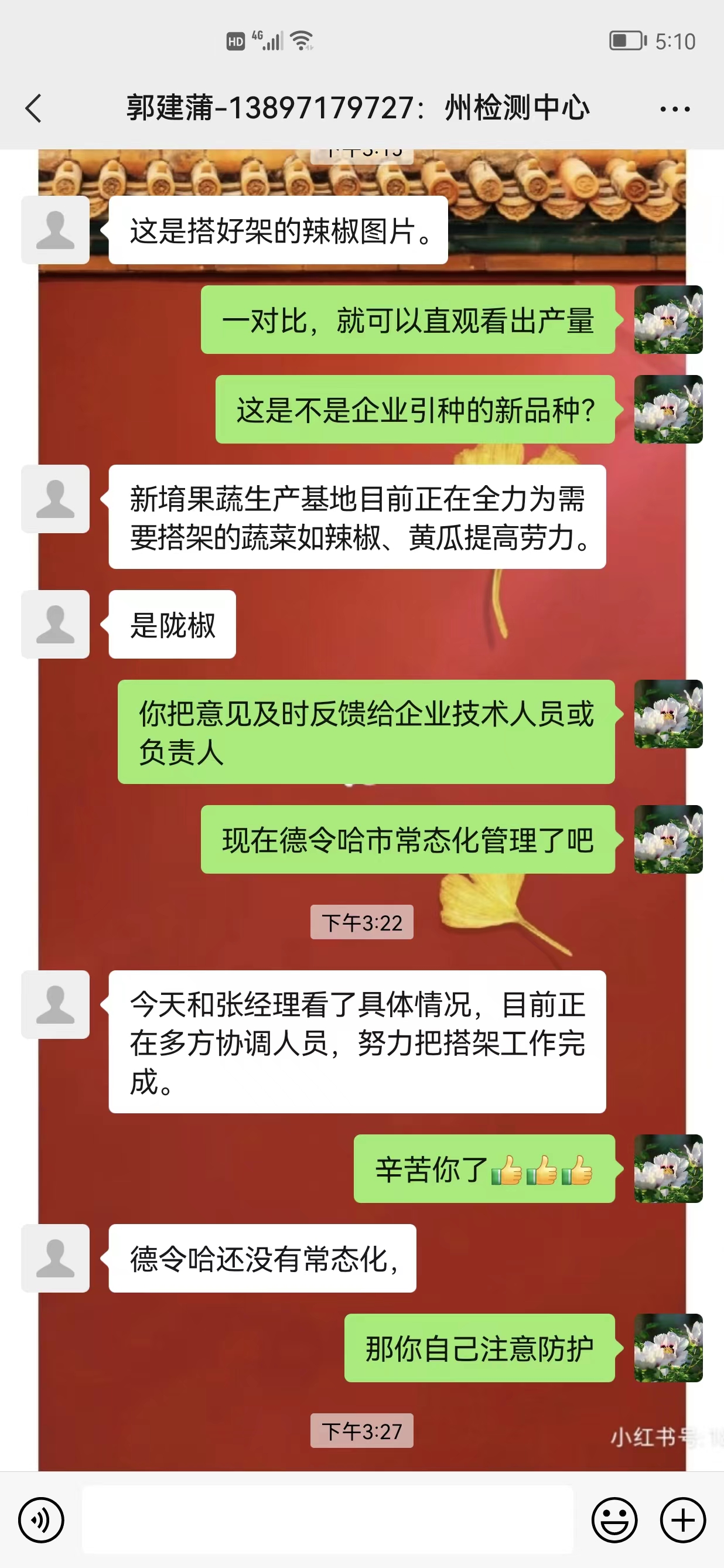This screenshot has height=1568, width=724.
Task: Open contact avatar next to '德令哈还没有常态化' message
Action: tap(56, 1258)
